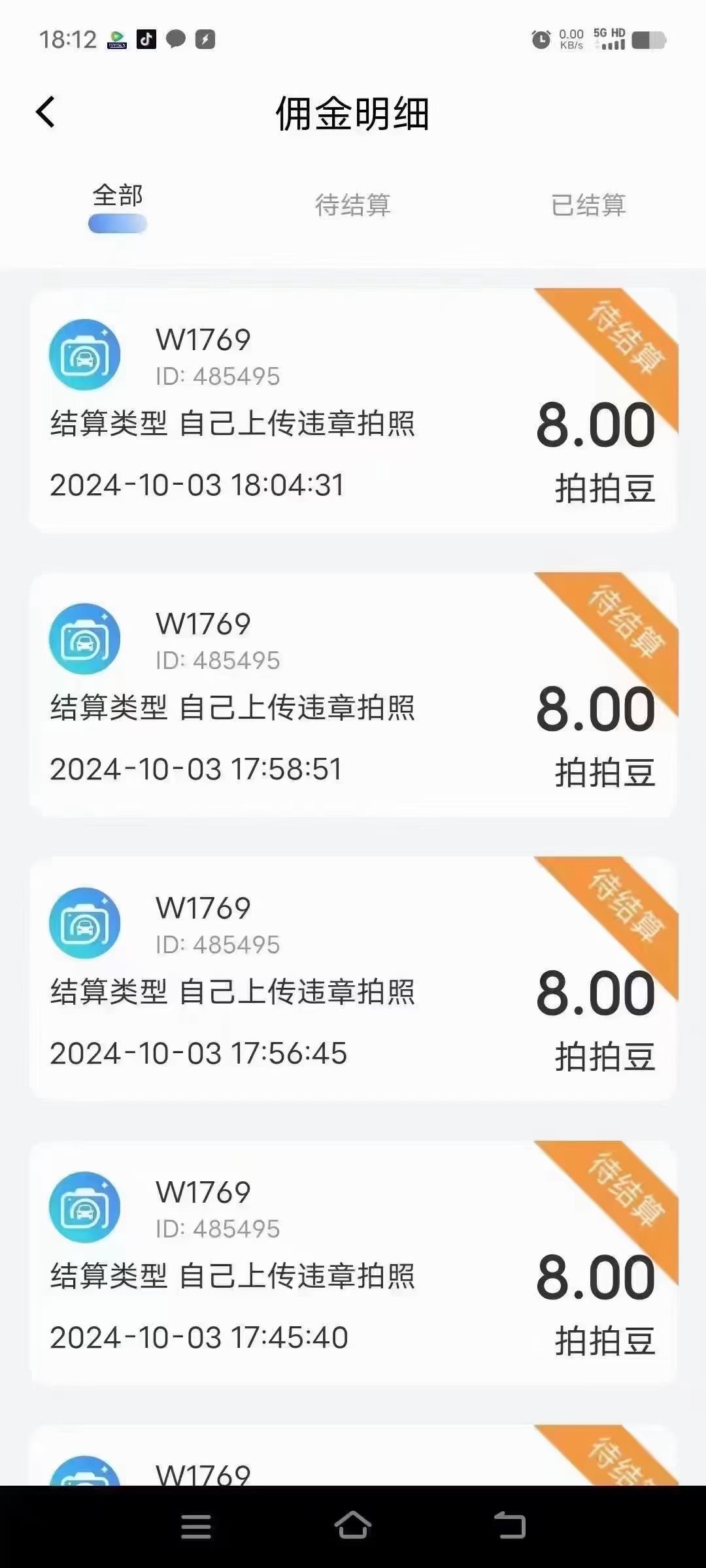
Task: Switch to the 已结算 tab
Action: point(587,206)
